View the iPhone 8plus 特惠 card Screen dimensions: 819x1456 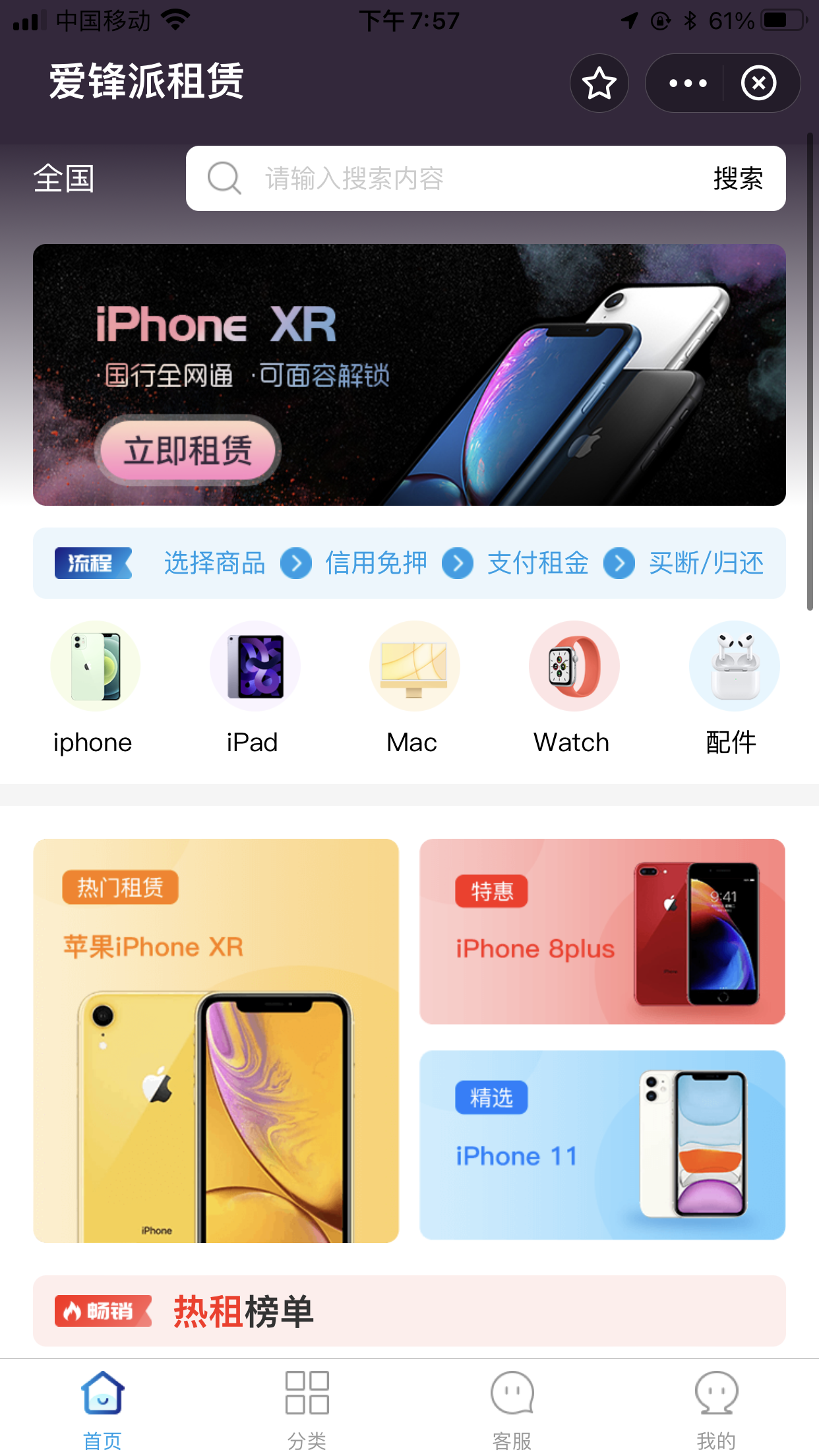click(601, 931)
